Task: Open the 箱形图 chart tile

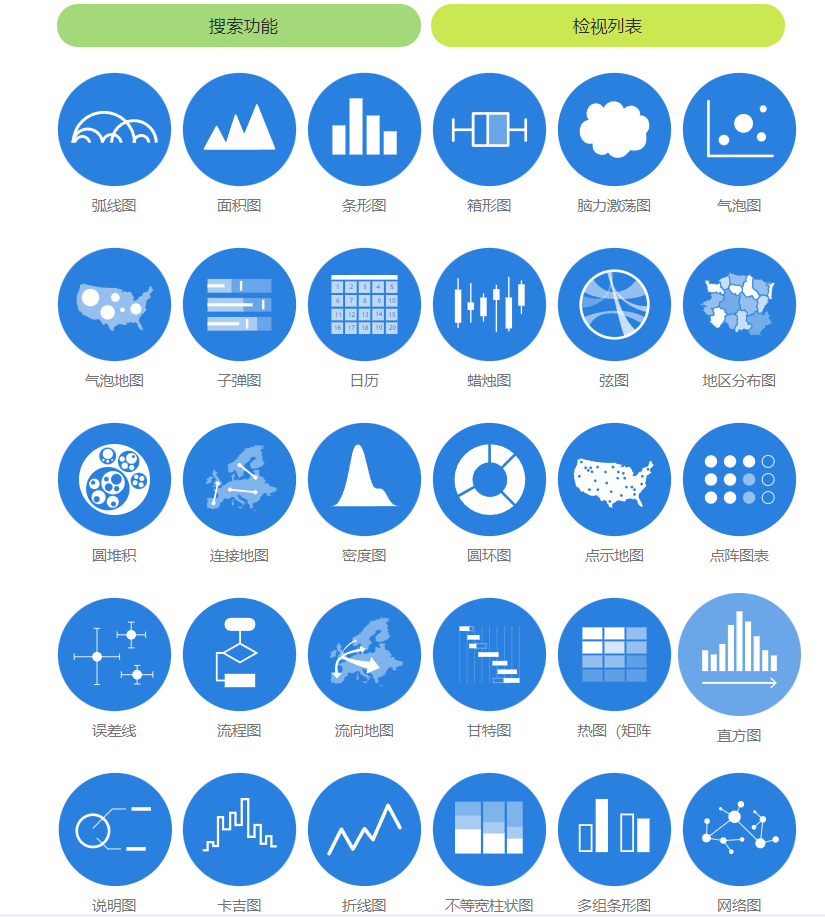Action: pos(489,130)
